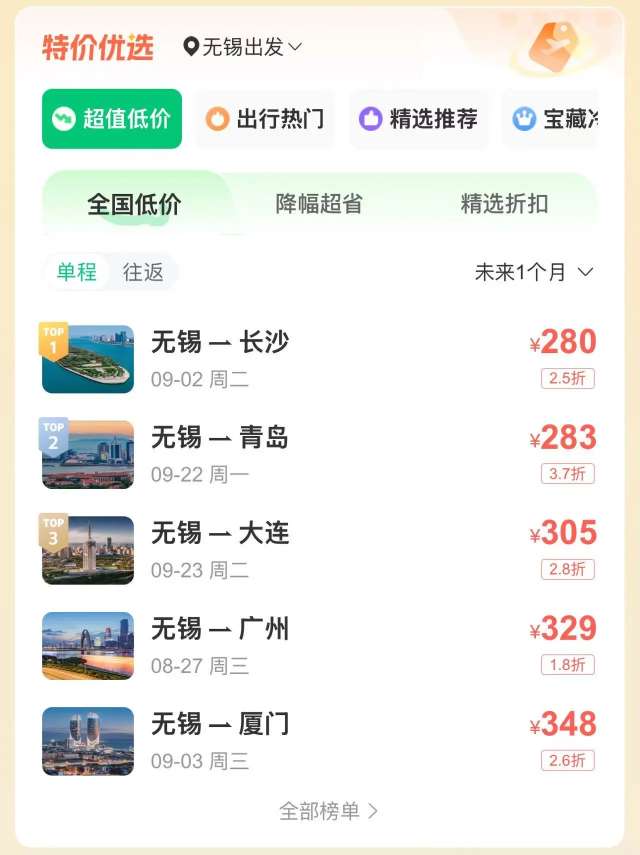Screen dimensions: 640x855
Task: Switch to the 精选折扣 tab
Action: point(504,204)
